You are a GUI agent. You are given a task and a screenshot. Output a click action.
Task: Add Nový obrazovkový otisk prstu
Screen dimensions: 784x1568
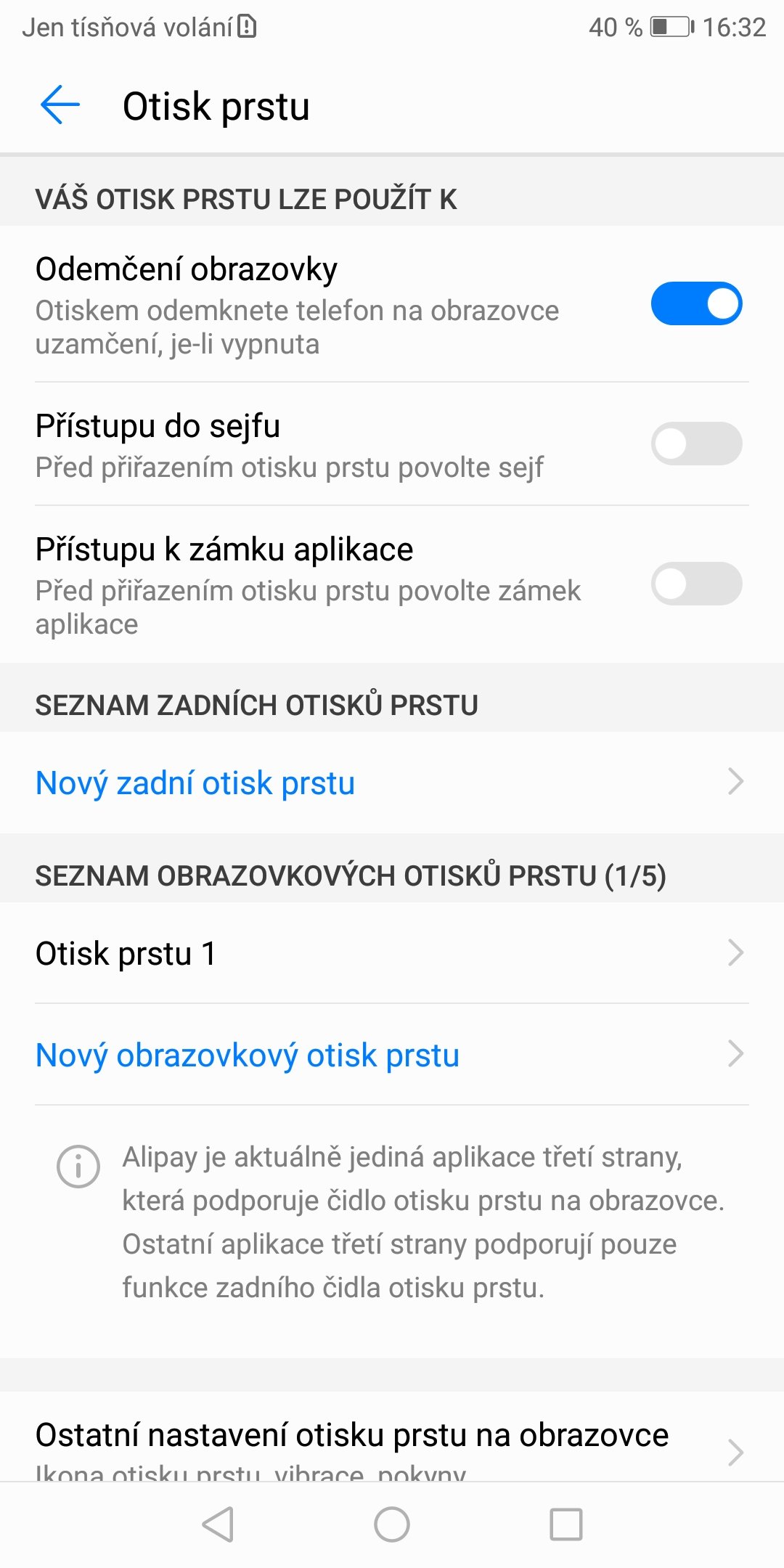pos(392,1055)
